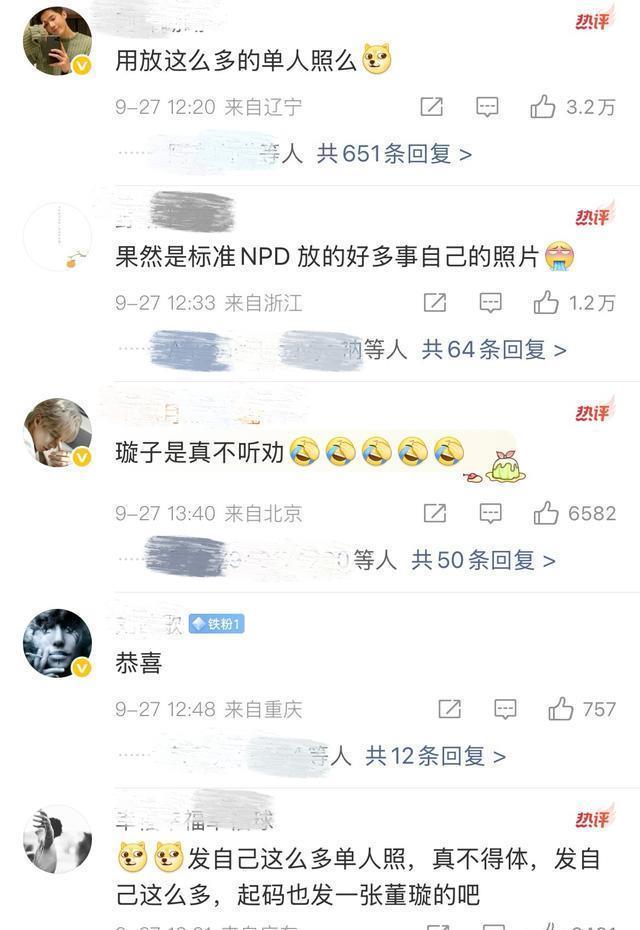The height and width of the screenshot is (930, 640).
Task: Reply to the comment posted from 北京
Action: tap(490, 513)
